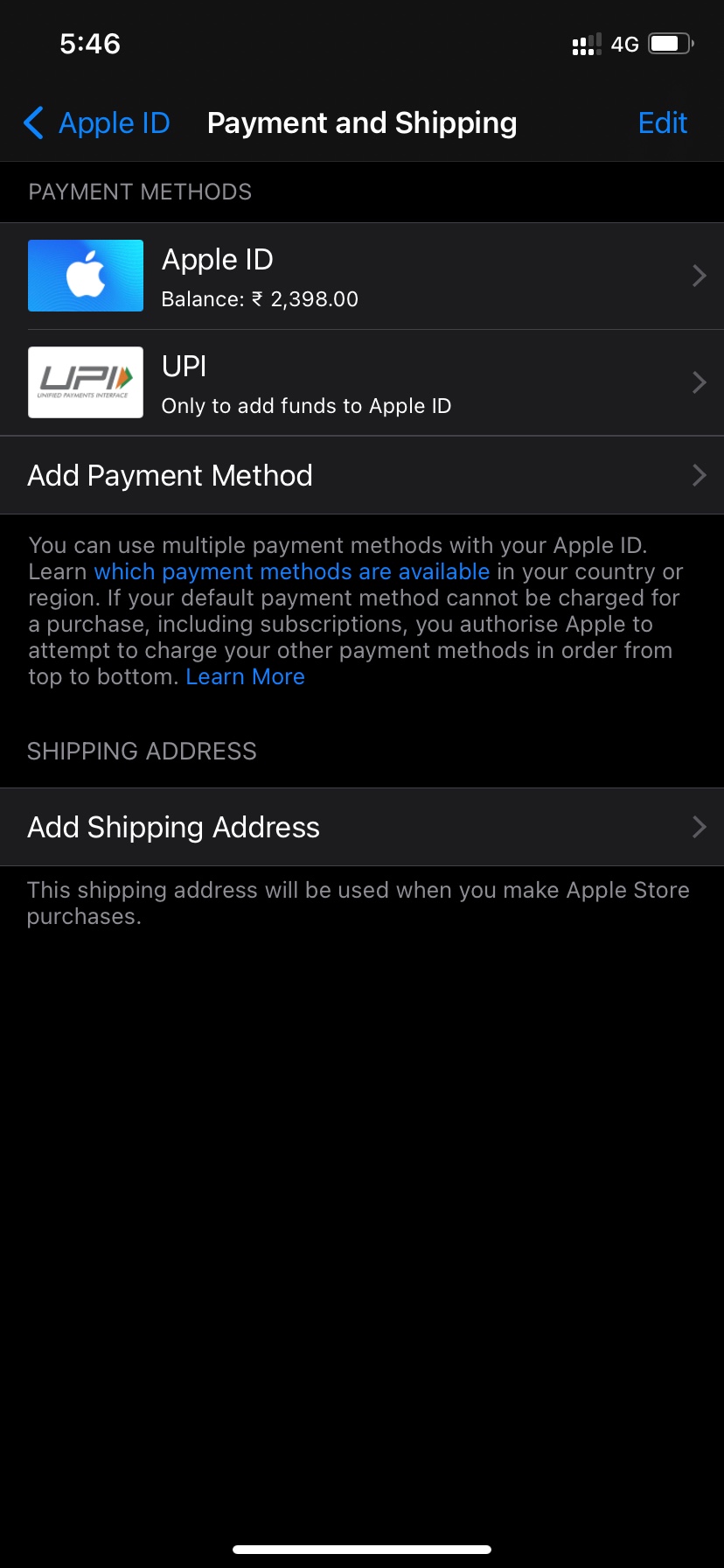This screenshot has height=1568, width=724.
Task: Select Add Payment Method
Action: (362, 475)
